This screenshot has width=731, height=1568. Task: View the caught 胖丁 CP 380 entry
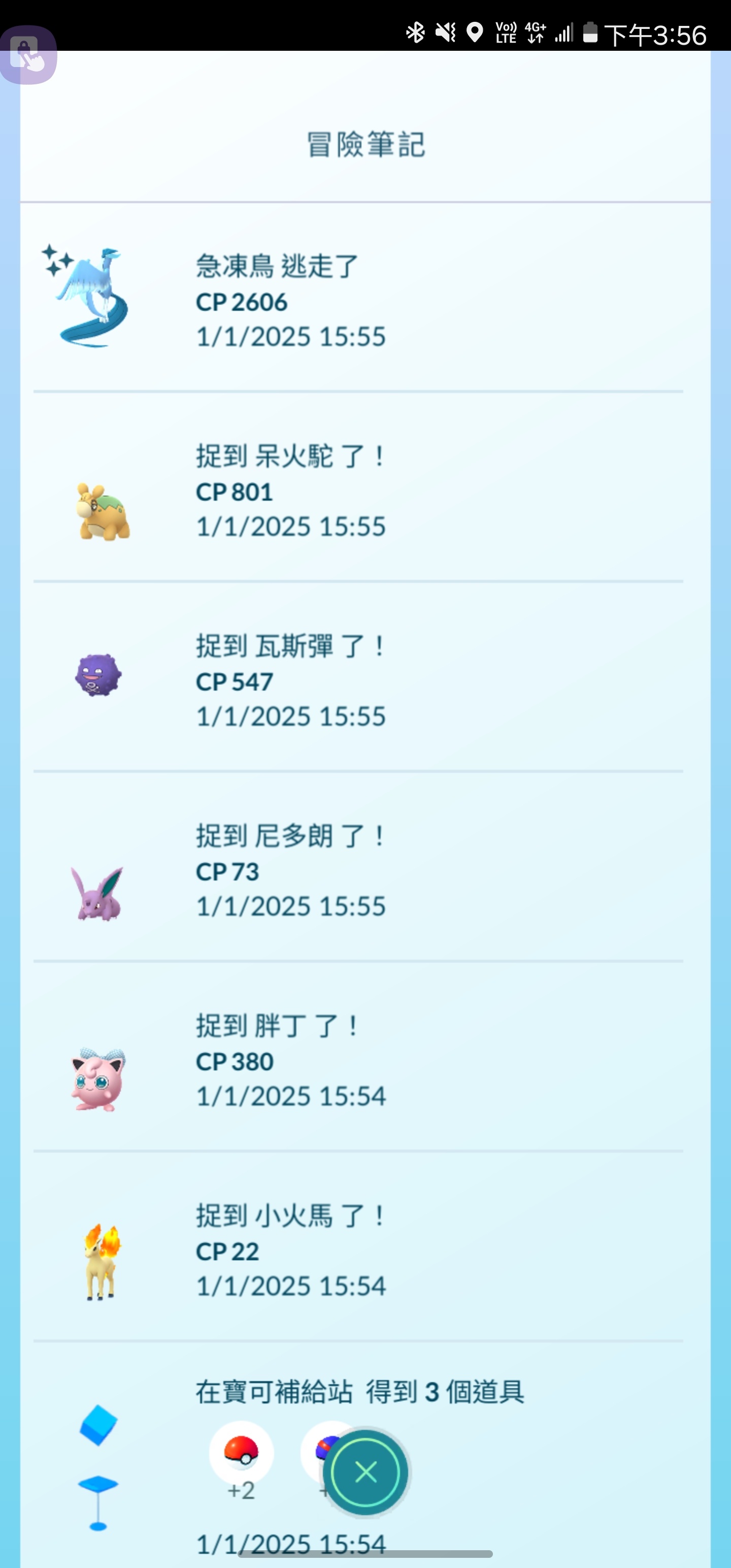tap(358, 1060)
